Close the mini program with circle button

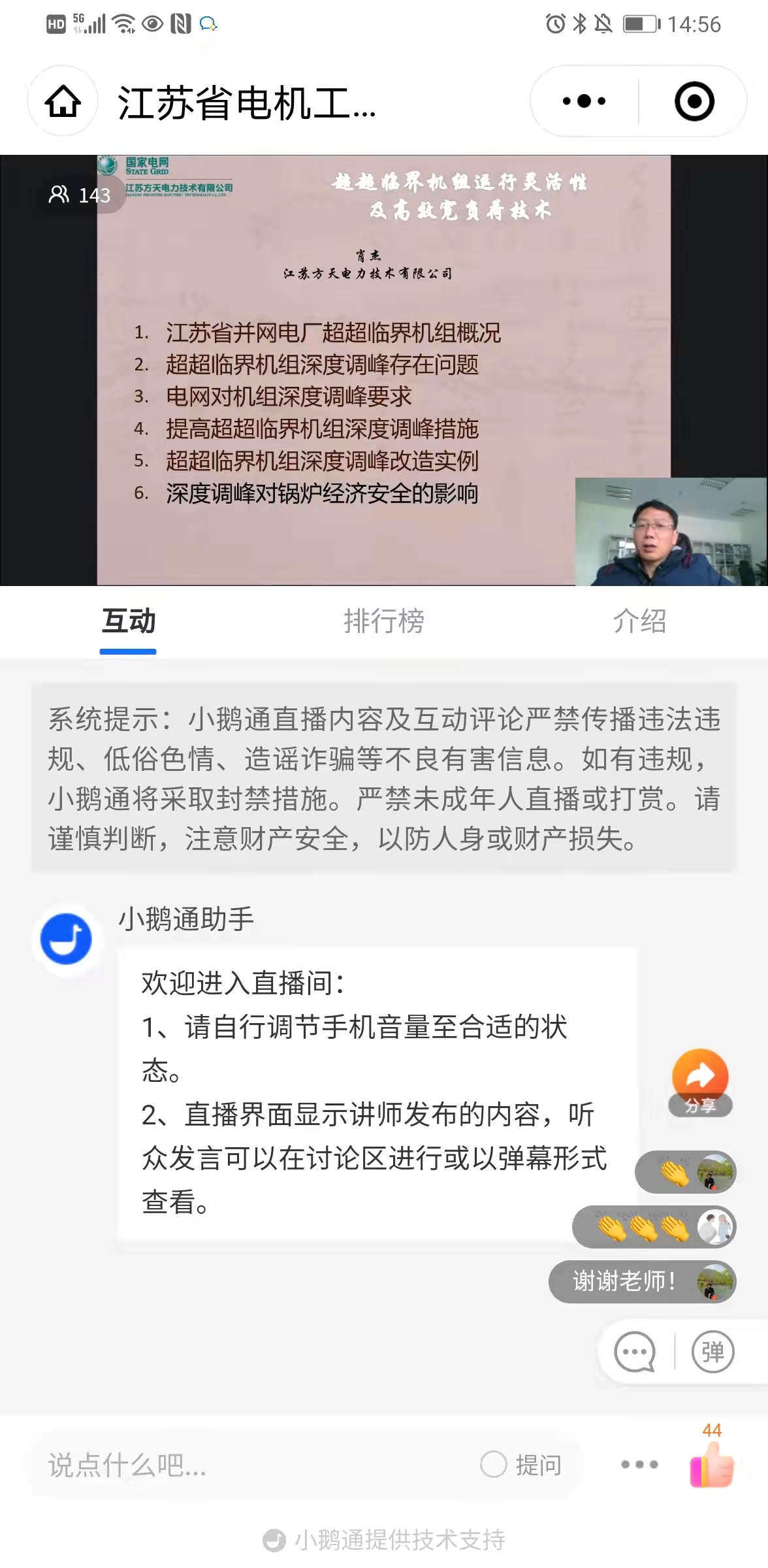click(x=694, y=102)
